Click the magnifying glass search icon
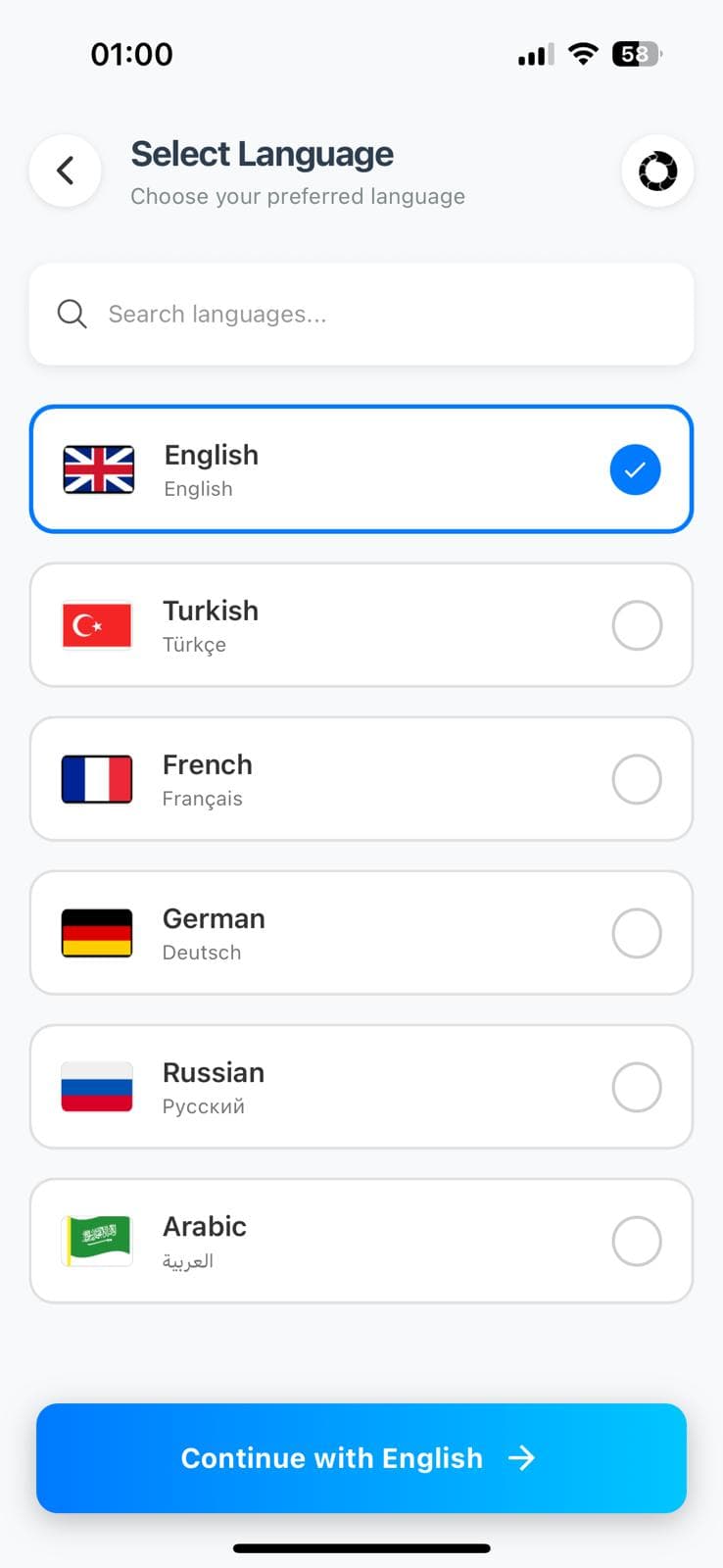The width and height of the screenshot is (723, 1568). click(72, 314)
